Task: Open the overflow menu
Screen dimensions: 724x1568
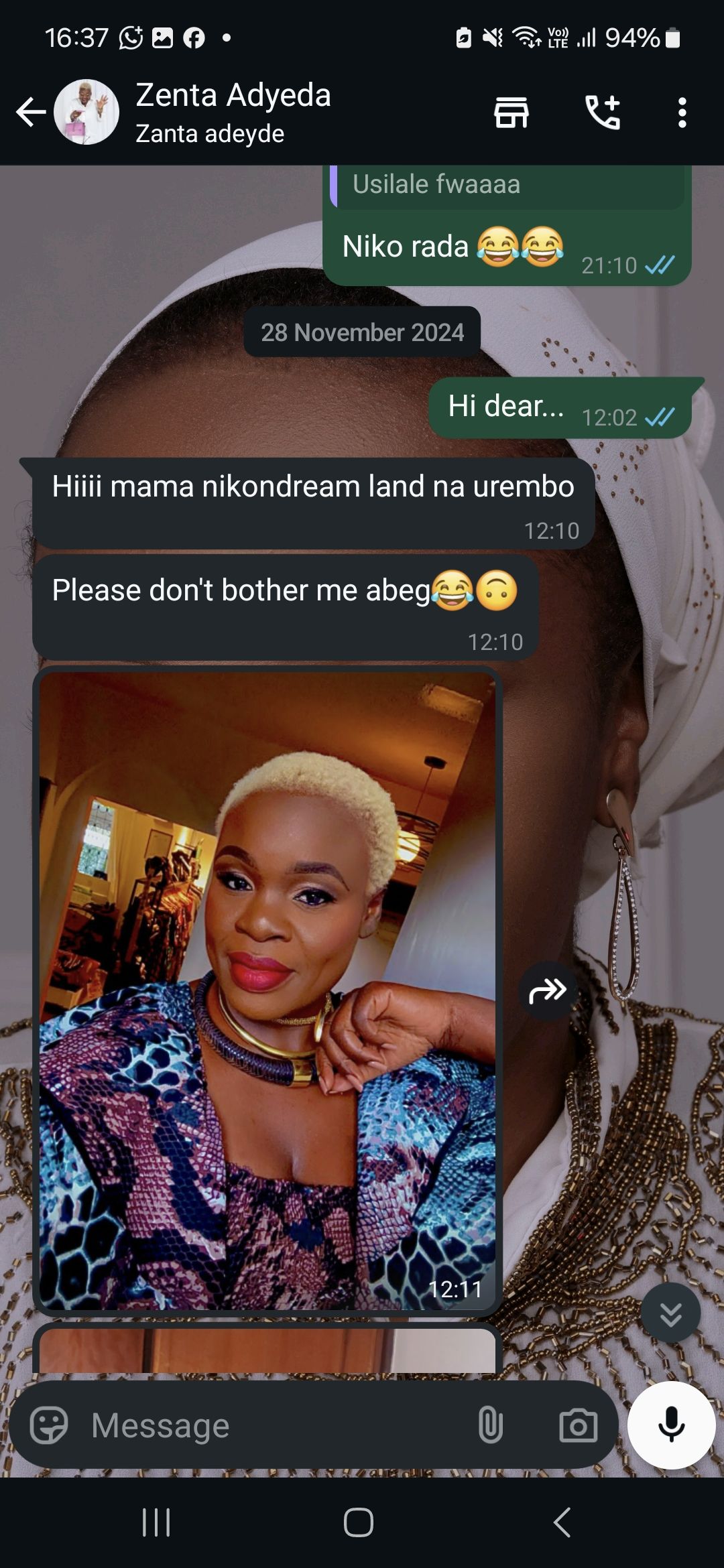Action: (682, 112)
